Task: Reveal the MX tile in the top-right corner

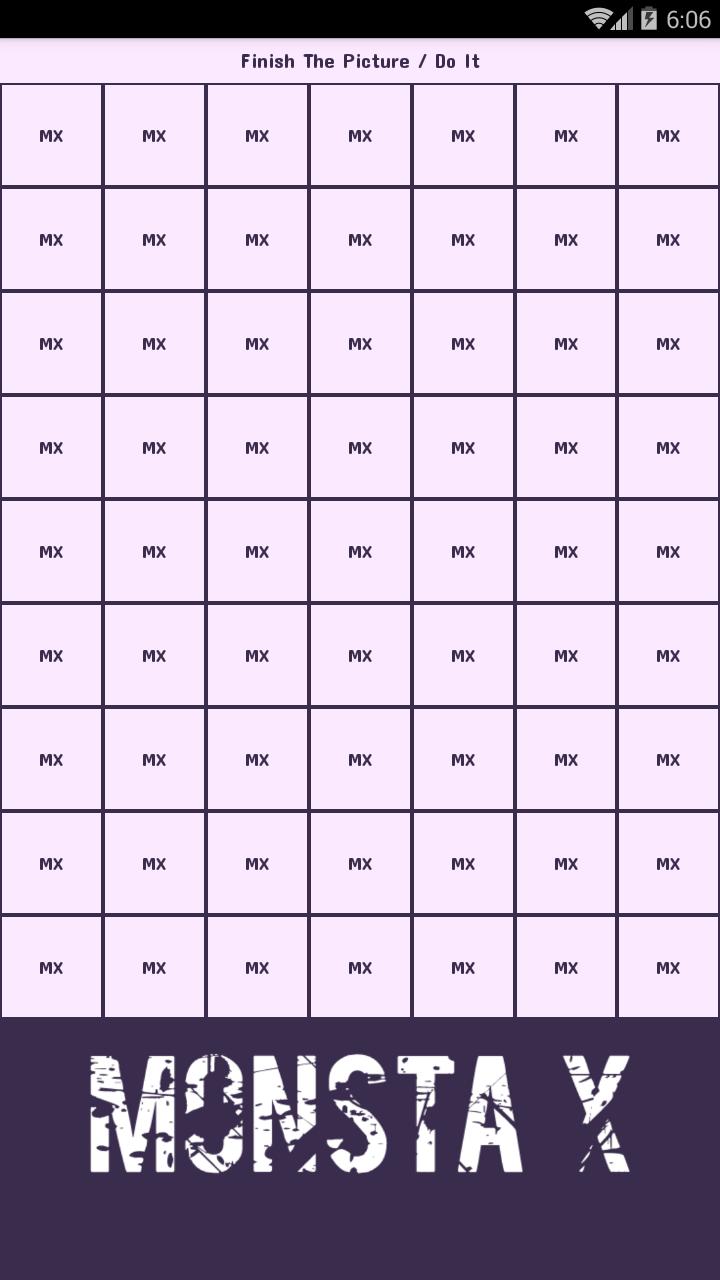Action: (x=668, y=135)
